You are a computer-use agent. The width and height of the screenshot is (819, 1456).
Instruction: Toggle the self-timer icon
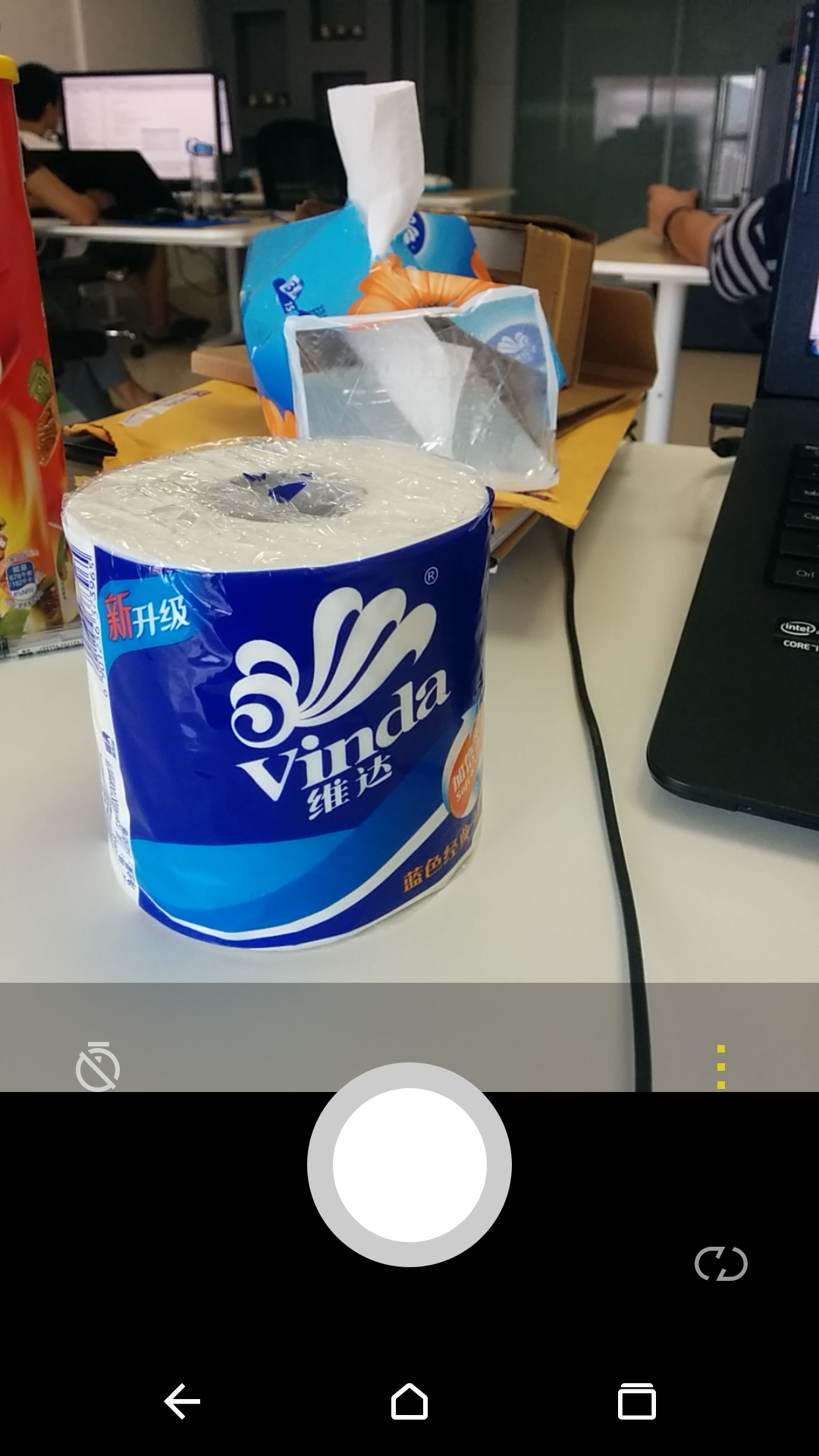pyautogui.click(x=98, y=1066)
